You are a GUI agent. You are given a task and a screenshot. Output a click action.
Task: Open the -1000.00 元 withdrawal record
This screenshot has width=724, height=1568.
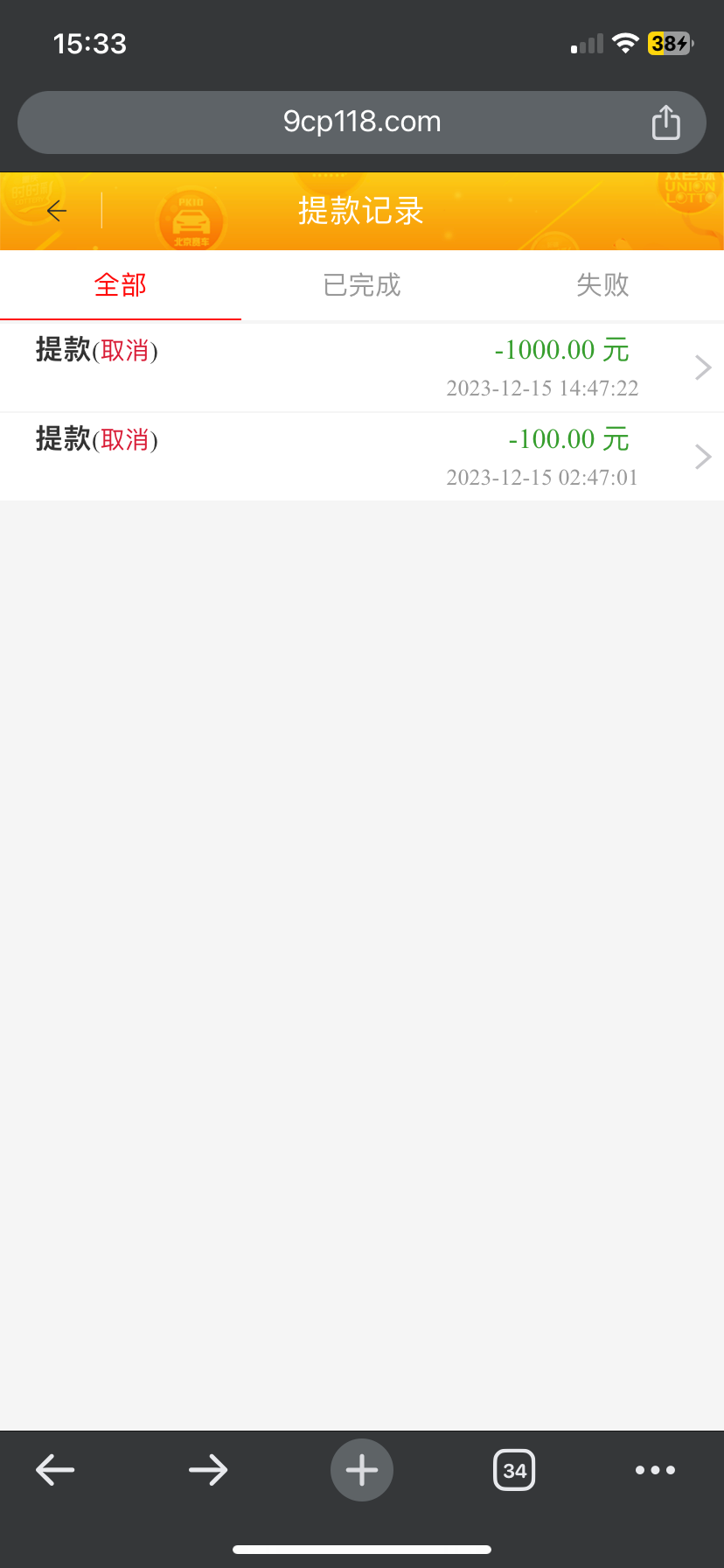click(x=362, y=367)
